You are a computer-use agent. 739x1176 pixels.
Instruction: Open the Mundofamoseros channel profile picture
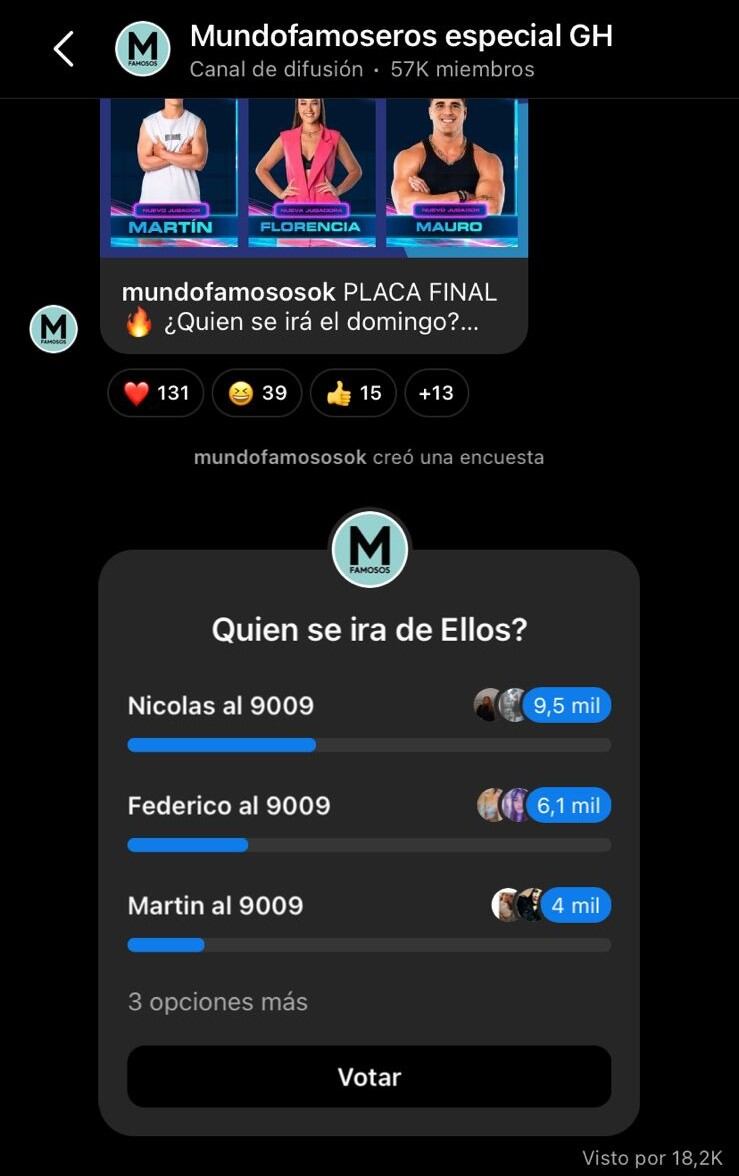click(141, 47)
